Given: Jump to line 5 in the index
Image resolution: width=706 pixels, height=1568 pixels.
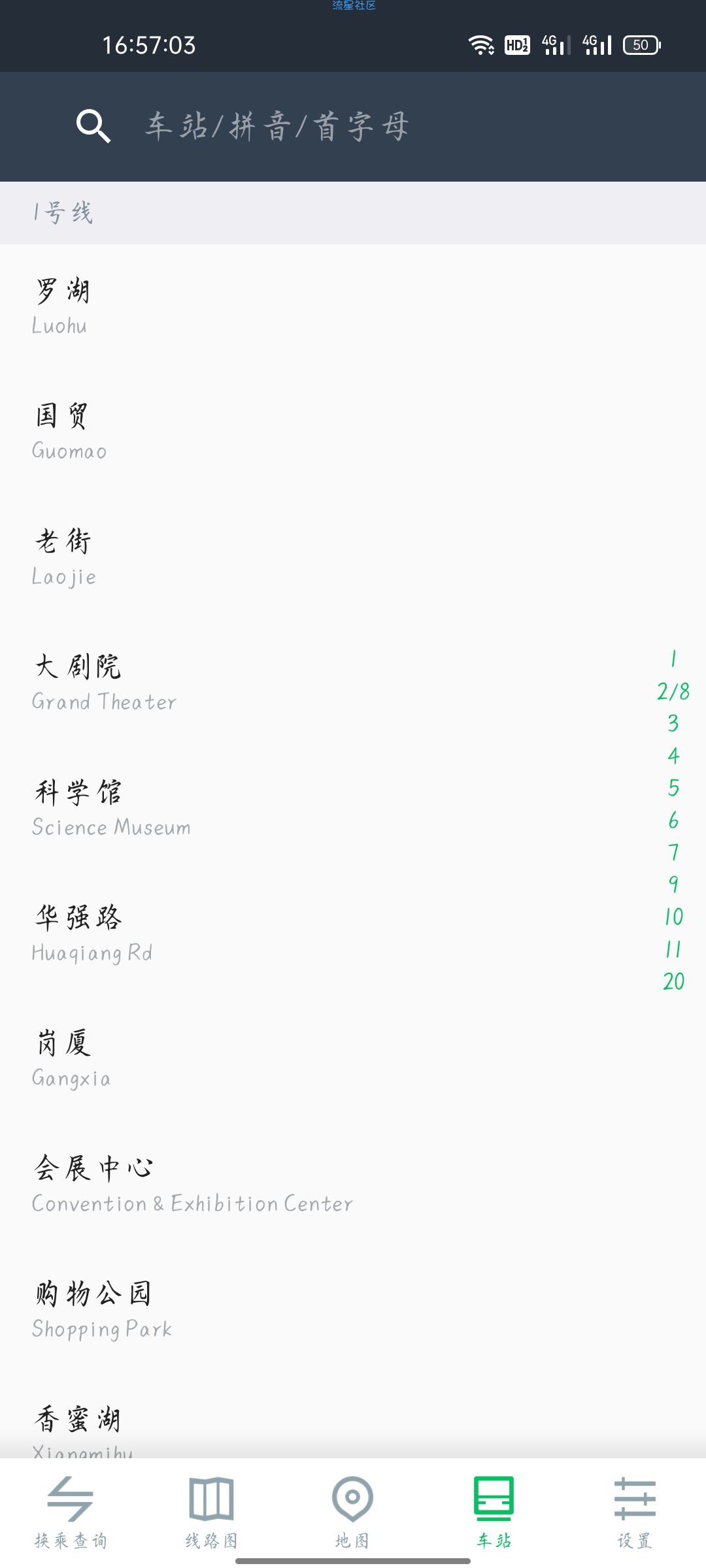Looking at the screenshot, I should coord(673,788).
